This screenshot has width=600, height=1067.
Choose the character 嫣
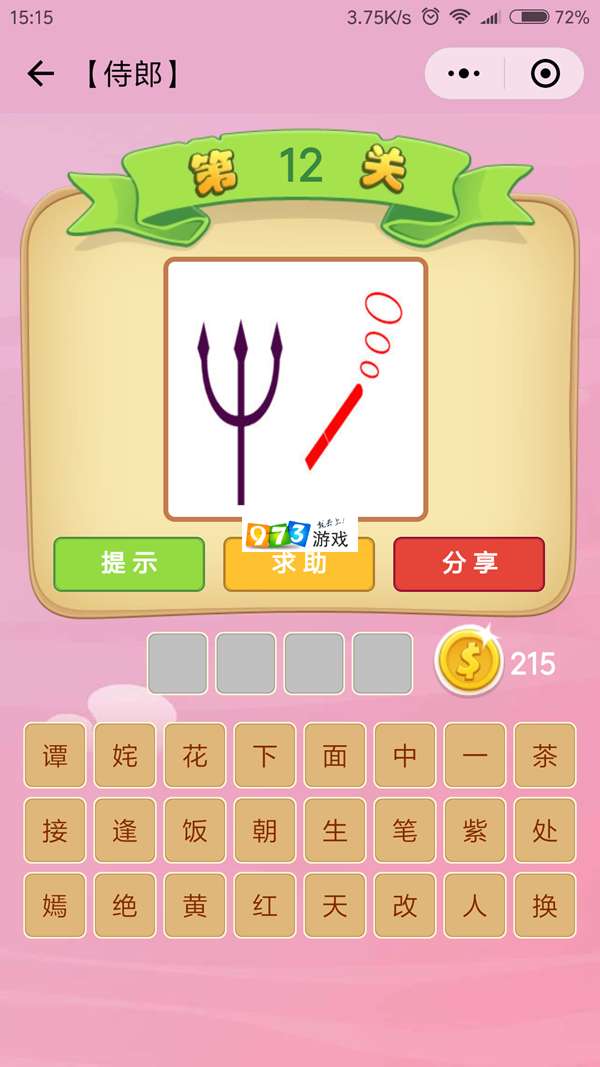56,905
